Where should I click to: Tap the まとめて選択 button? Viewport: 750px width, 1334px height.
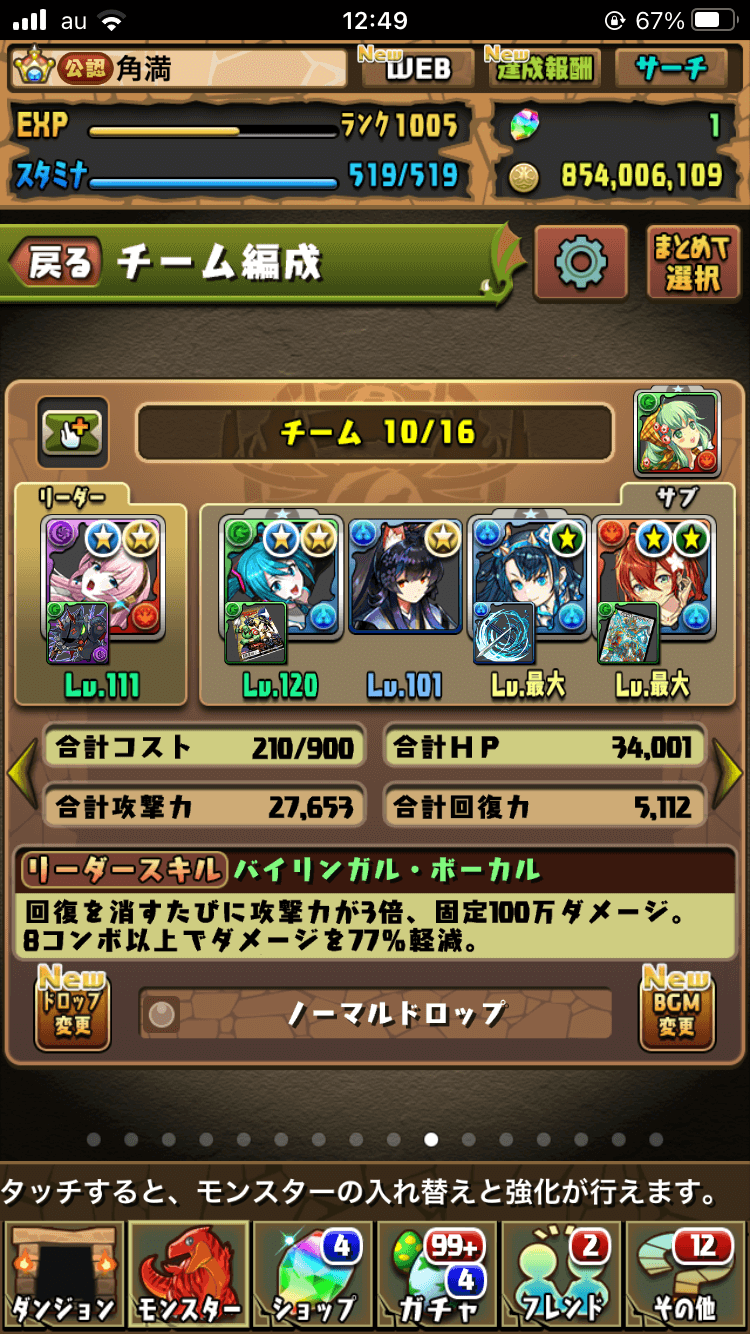point(692,263)
